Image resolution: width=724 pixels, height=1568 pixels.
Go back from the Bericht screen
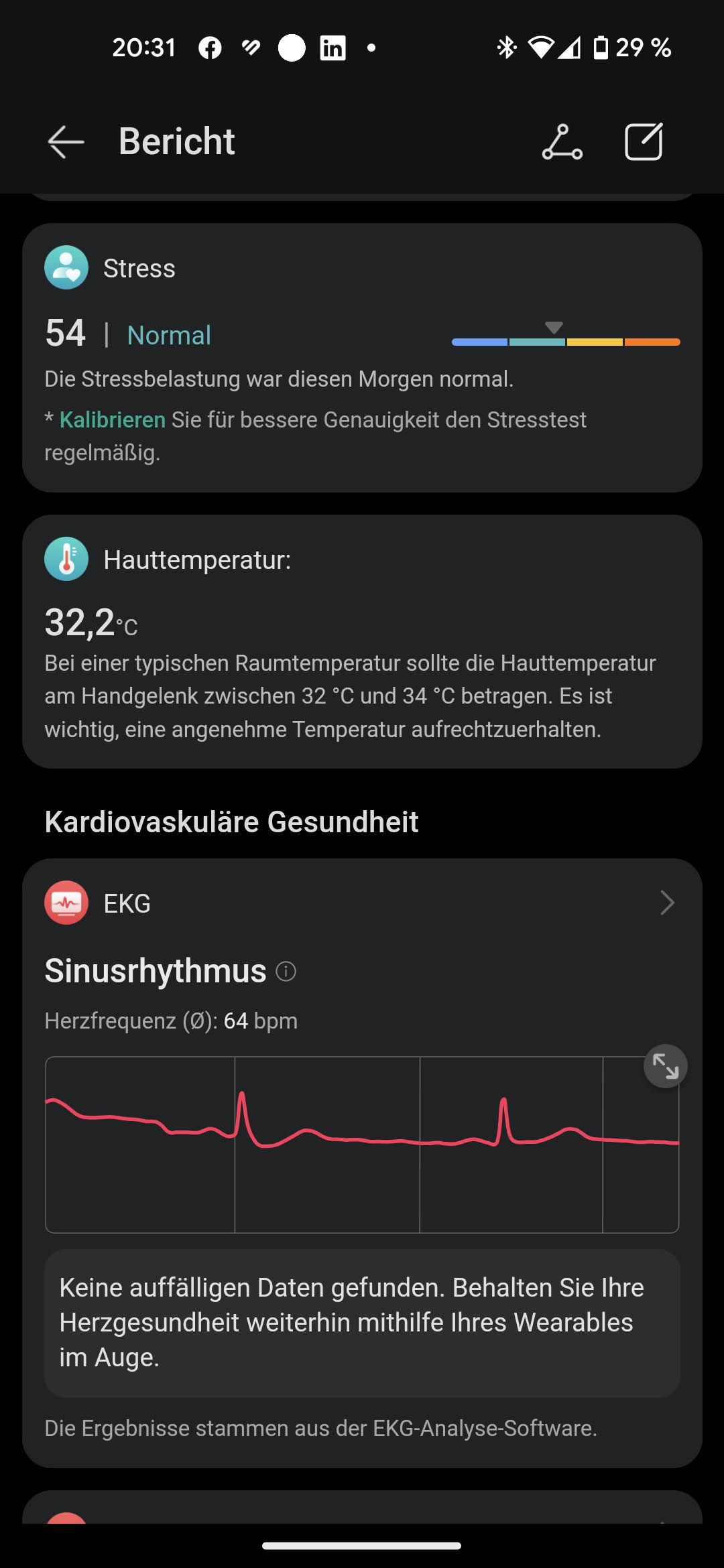66,142
